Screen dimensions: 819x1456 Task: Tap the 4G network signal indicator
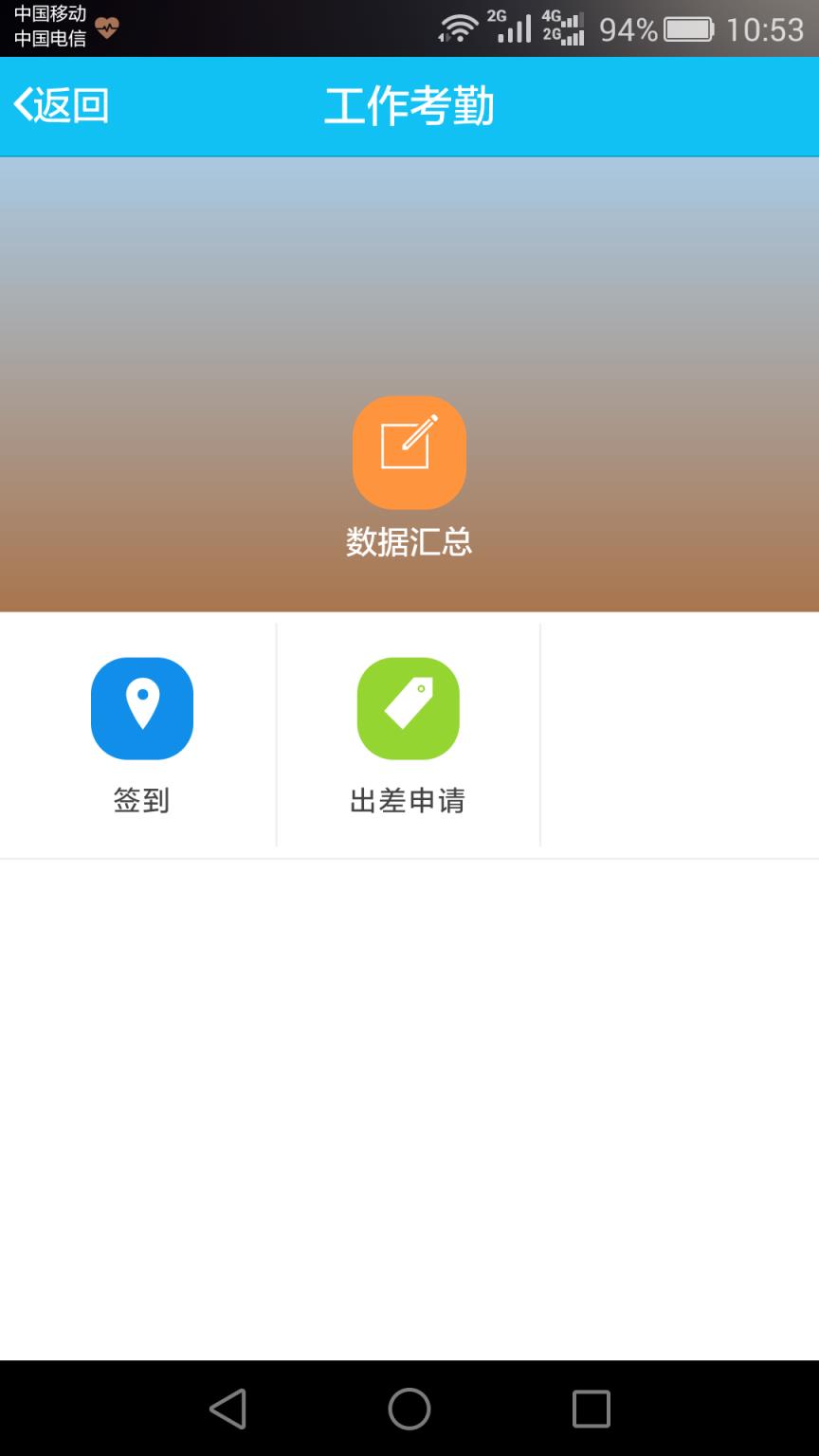[x=566, y=27]
